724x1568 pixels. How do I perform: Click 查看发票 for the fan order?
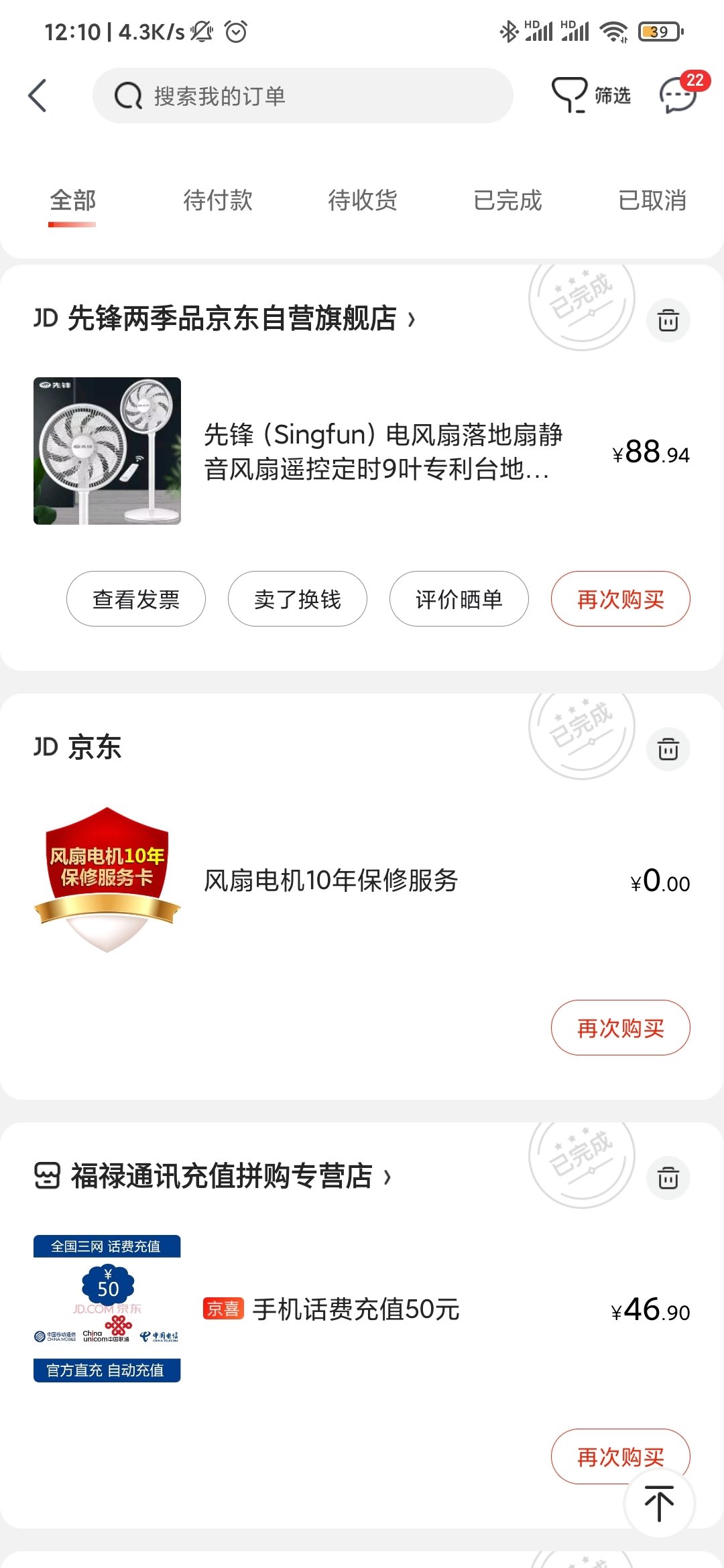135,600
